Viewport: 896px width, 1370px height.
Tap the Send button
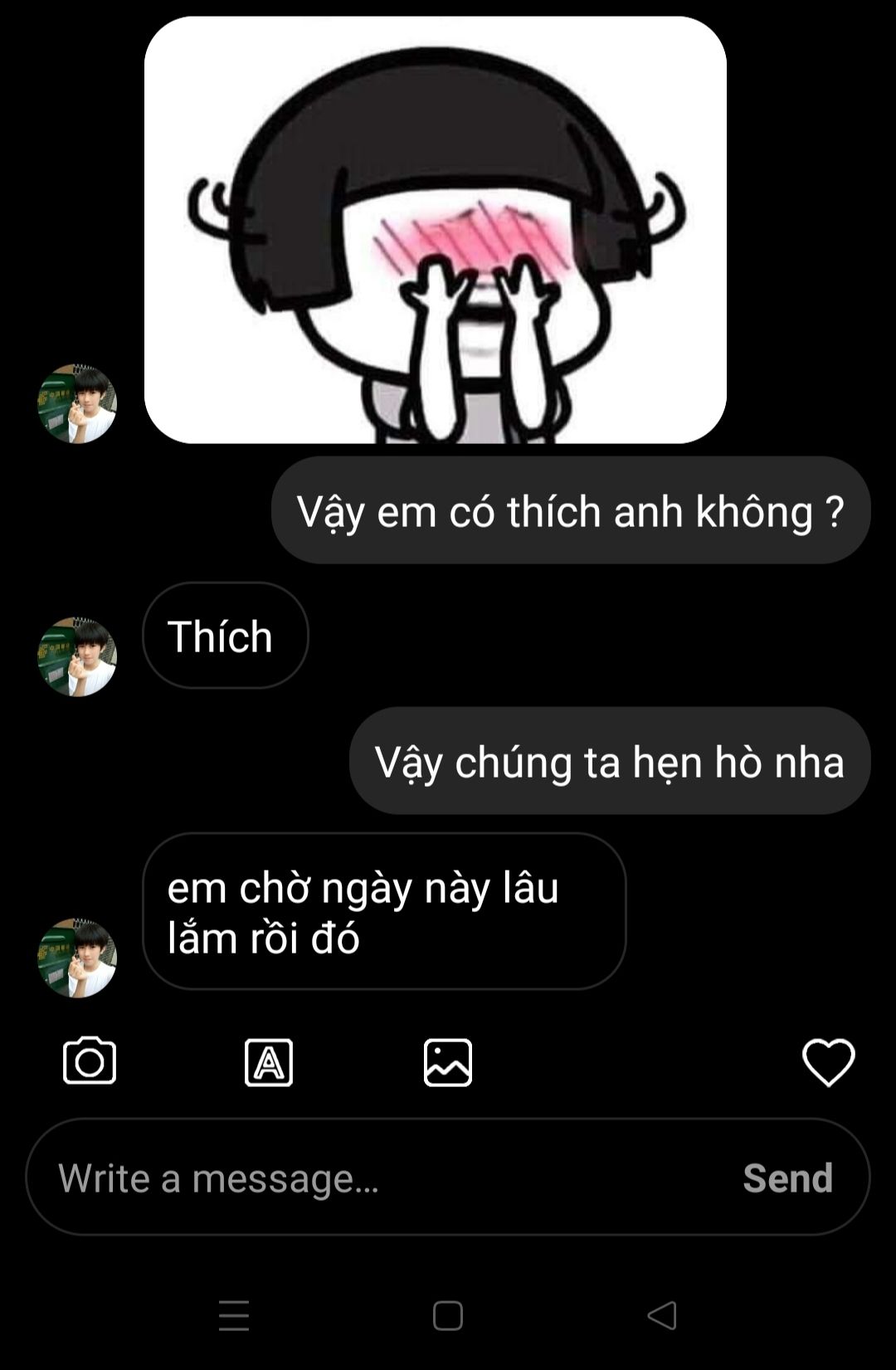pyautogui.click(x=787, y=1177)
